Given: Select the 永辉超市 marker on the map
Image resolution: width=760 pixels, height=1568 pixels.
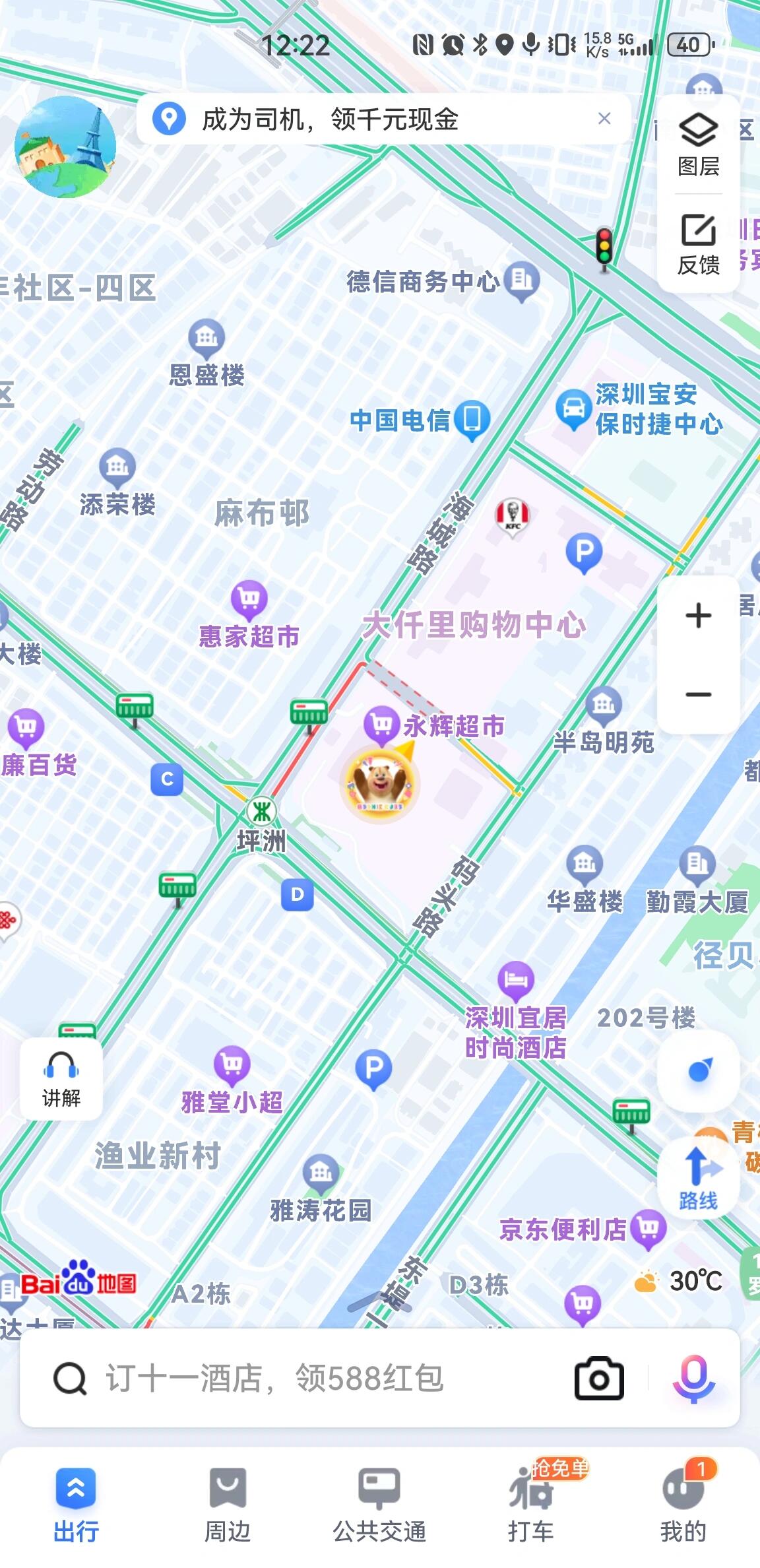Looking at the screenshot, I should coord(381,724).
